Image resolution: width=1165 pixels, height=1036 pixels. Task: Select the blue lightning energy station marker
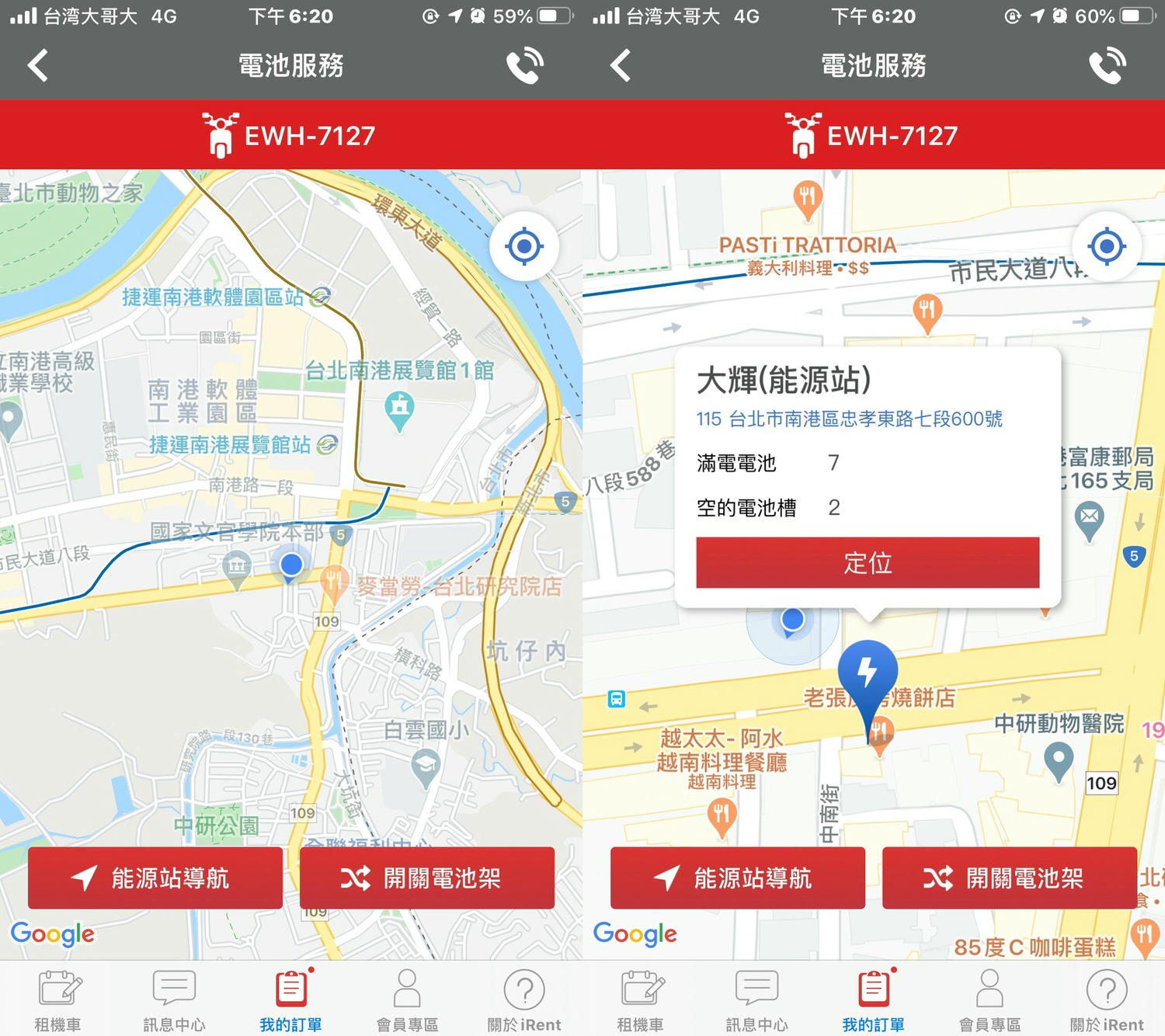coord(868,672)
